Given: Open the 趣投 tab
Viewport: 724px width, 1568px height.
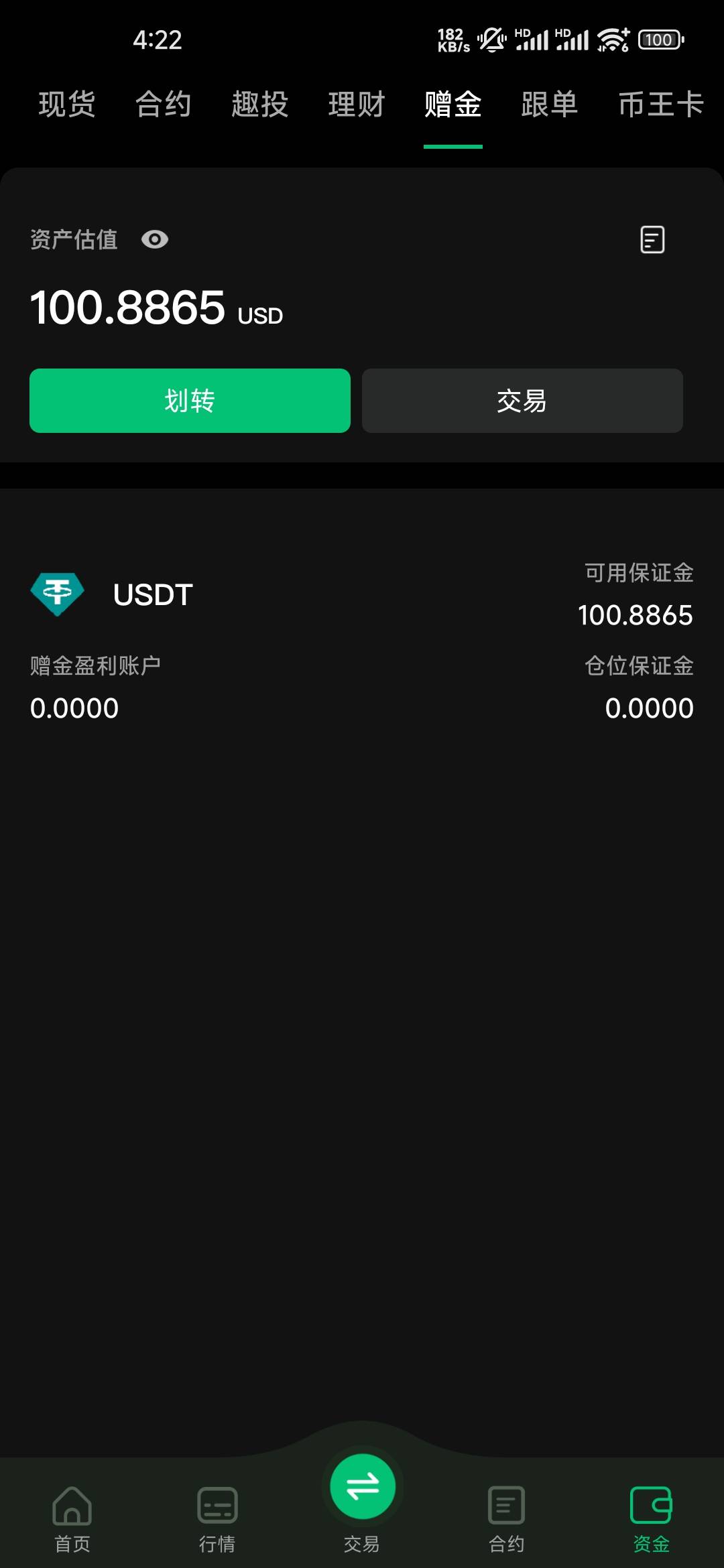Looking at the screenshot, I should [260, 105].
